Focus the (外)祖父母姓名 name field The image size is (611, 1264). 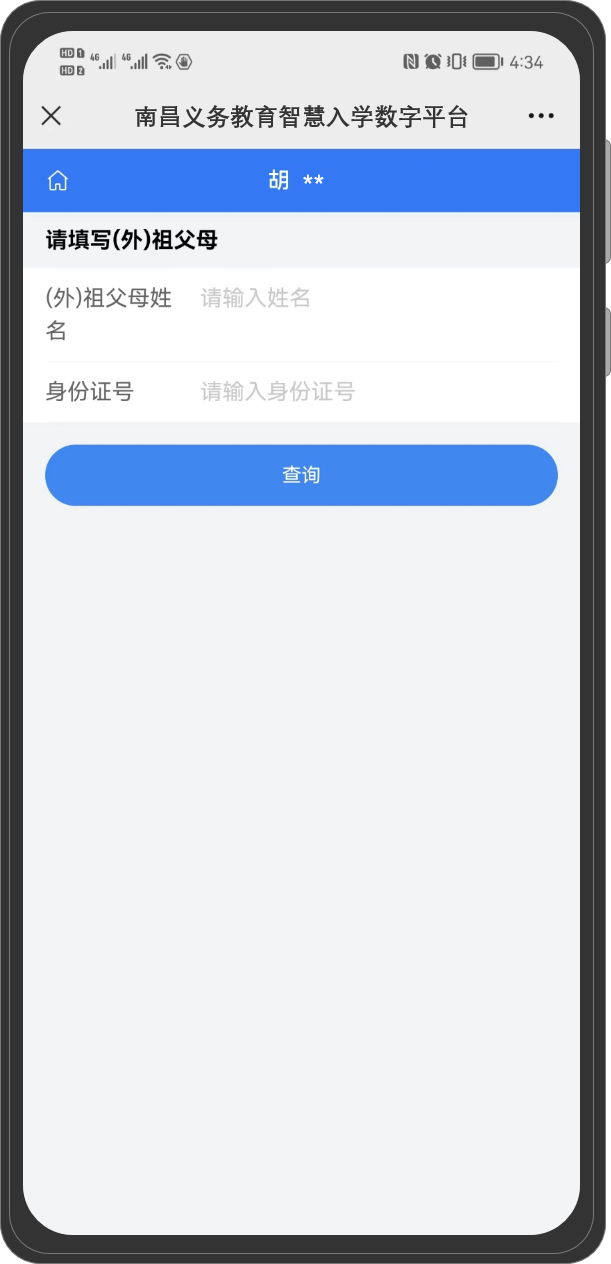pyautogui.click(x=375, y=298)
